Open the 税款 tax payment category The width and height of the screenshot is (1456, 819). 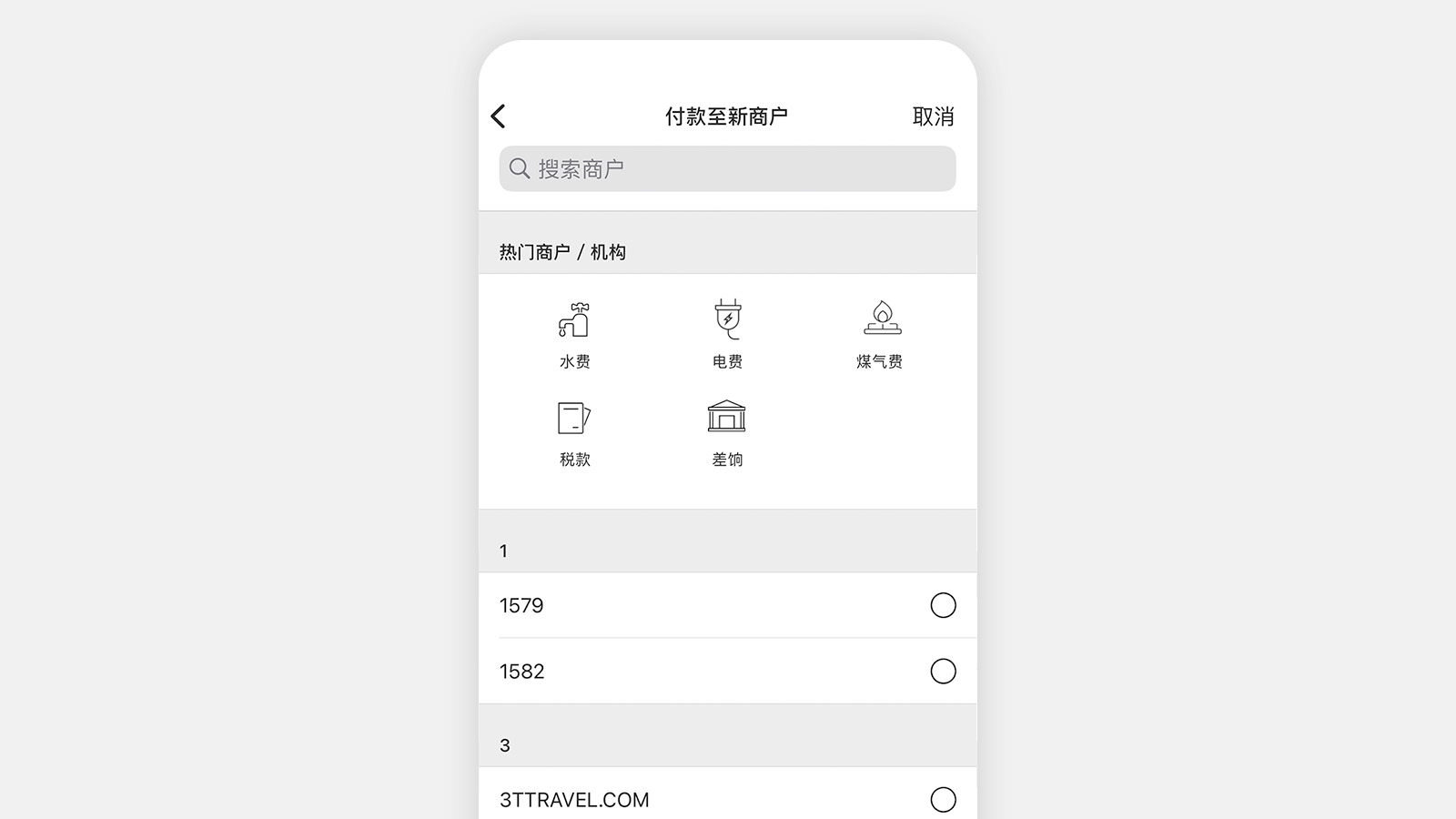tap(574, 433)
